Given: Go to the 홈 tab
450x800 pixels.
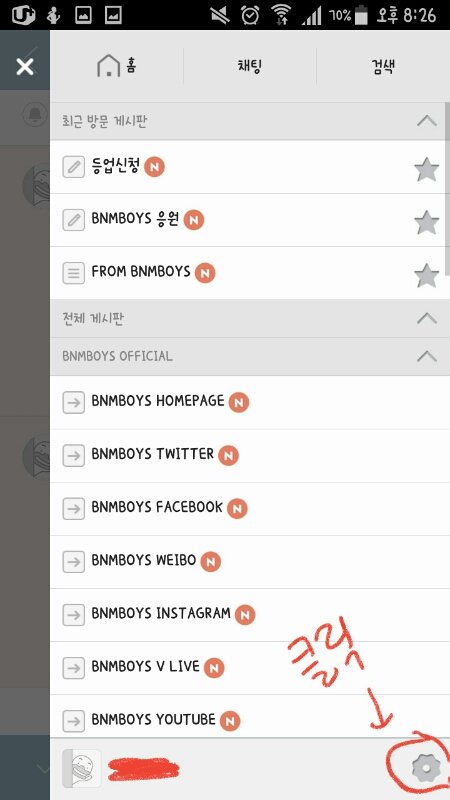Looking at the screenshot, I should coord(117,66).
